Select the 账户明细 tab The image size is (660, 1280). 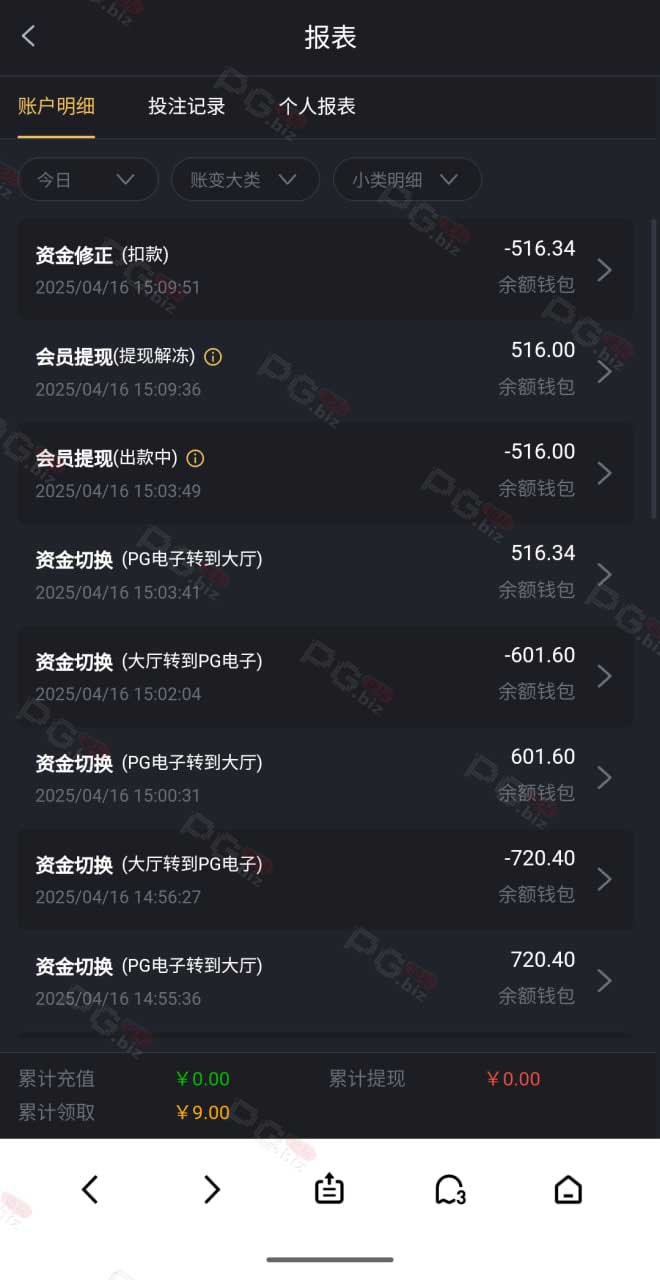56,107
